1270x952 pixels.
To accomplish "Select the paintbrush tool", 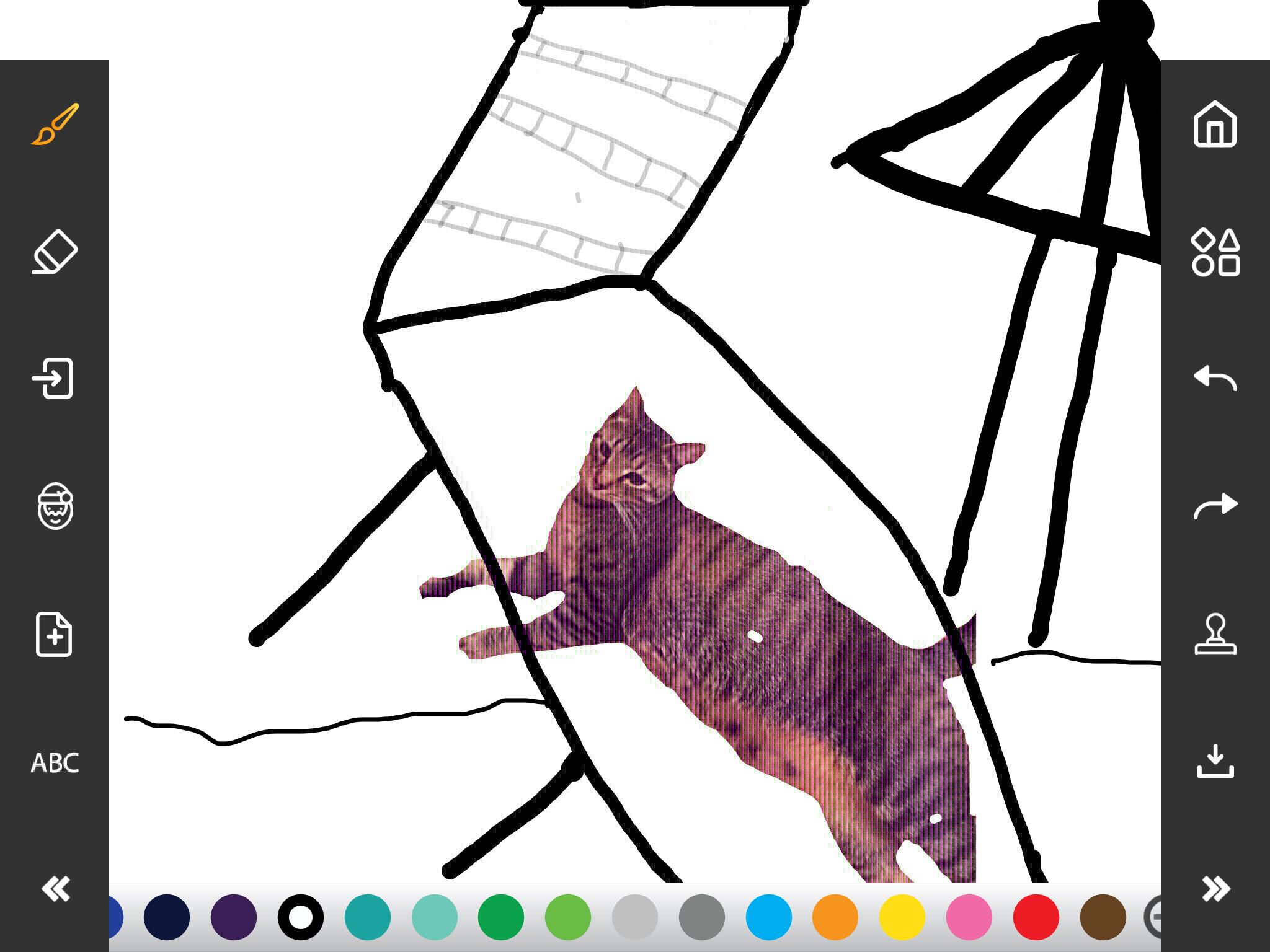I will point(55,124).
